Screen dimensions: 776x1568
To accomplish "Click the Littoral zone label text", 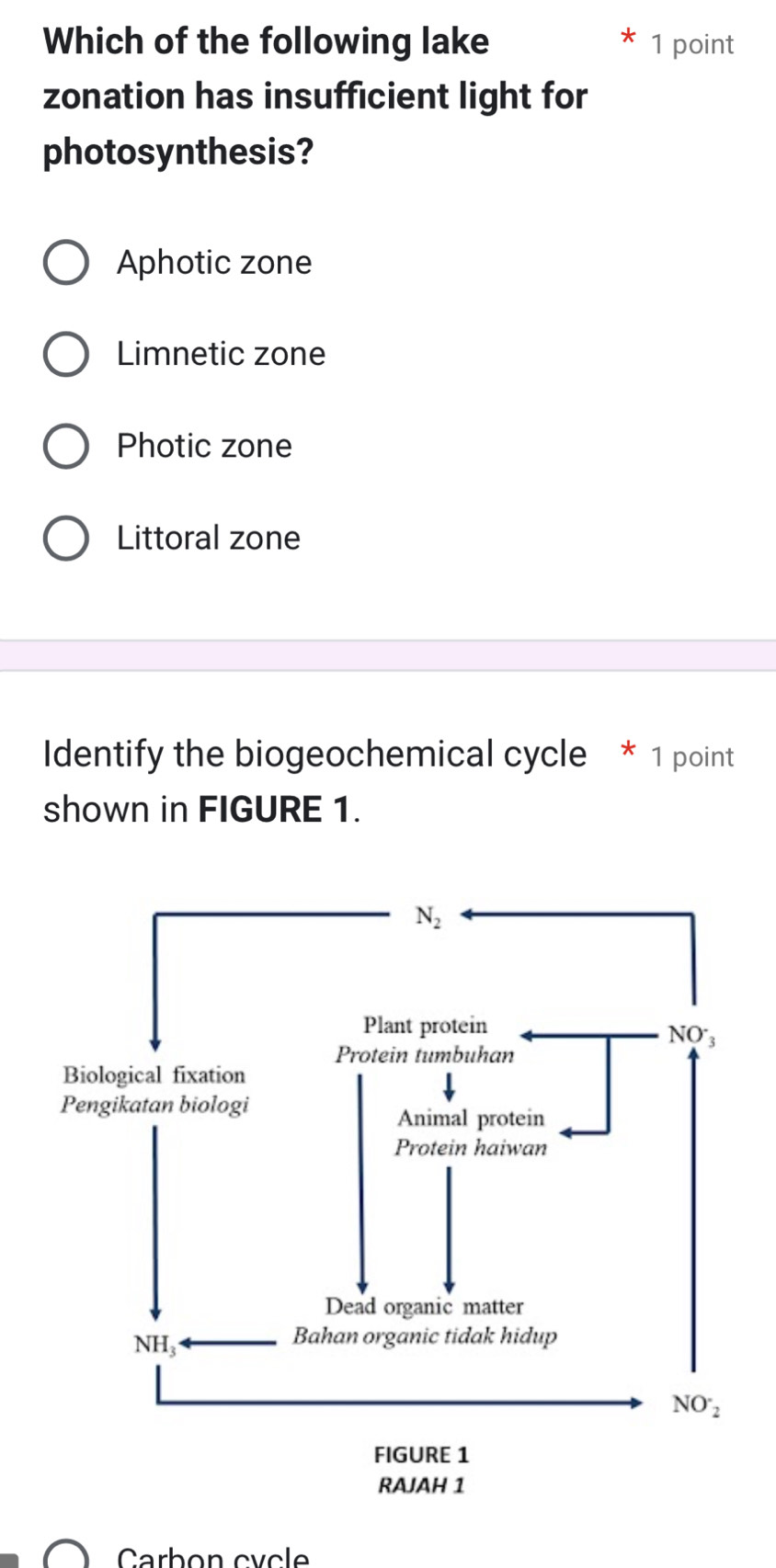I will (208, 538).
